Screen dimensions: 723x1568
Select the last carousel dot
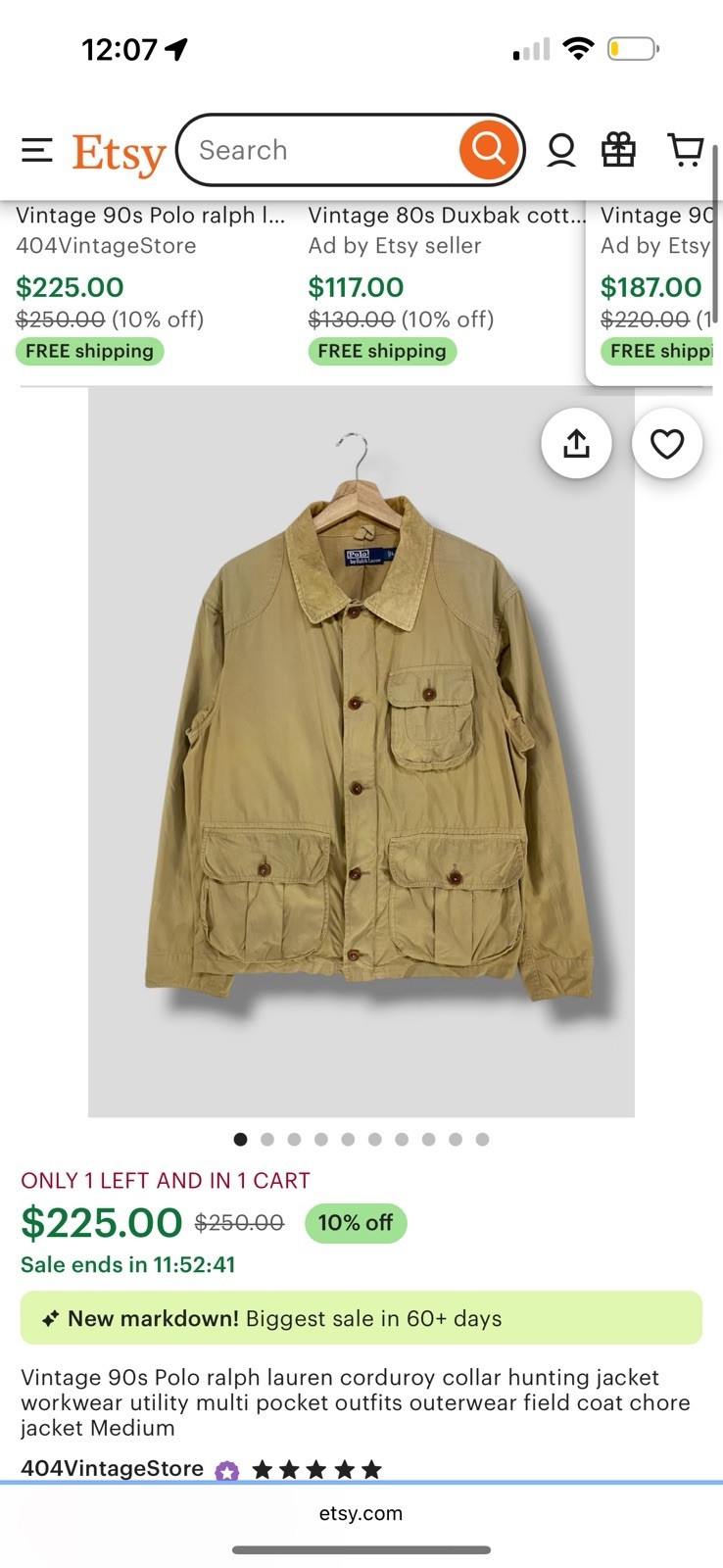(x=482, y=1139)
